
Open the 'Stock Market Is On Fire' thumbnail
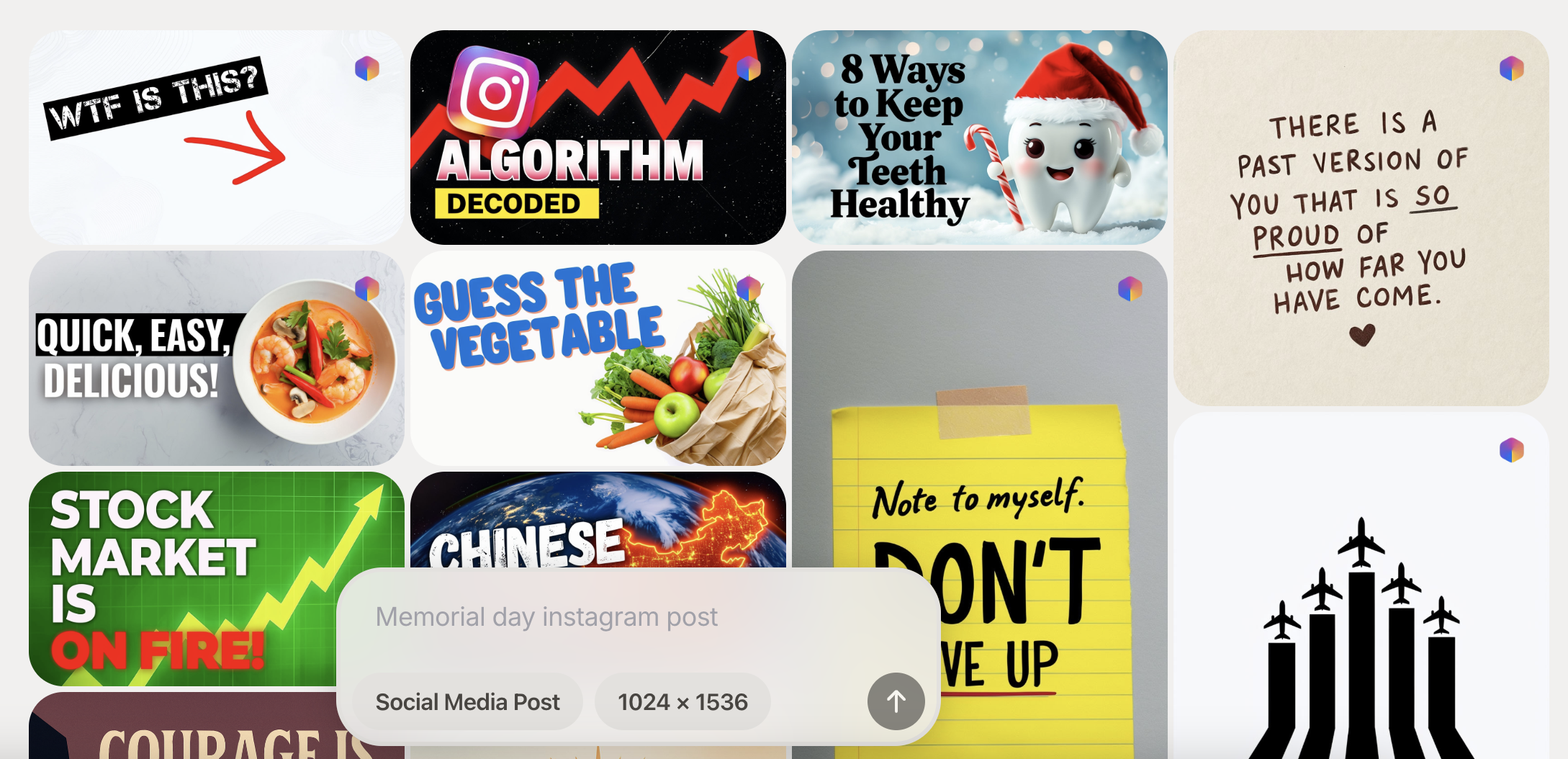tap(180, 576)
